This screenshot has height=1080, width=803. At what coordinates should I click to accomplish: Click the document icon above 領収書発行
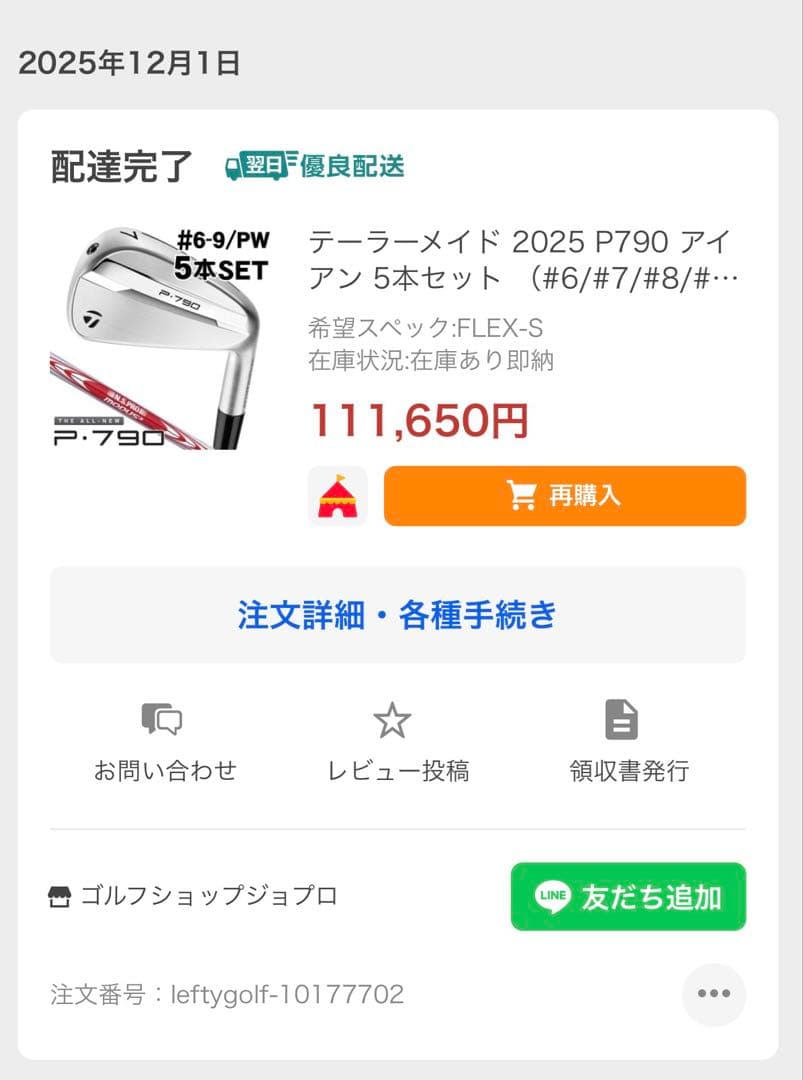tap(621, 719)
